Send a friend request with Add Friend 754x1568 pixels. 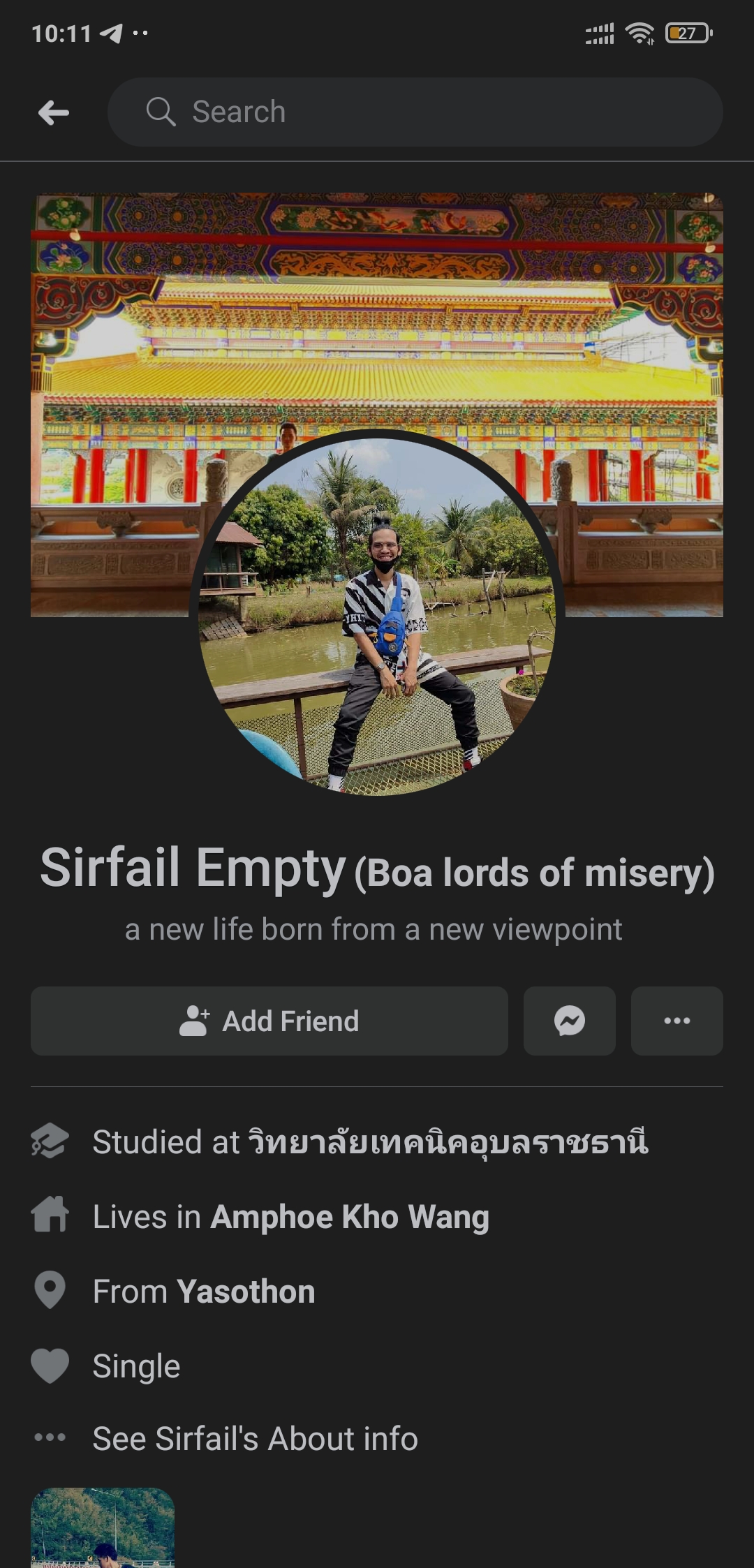[x=269, y=1021]
